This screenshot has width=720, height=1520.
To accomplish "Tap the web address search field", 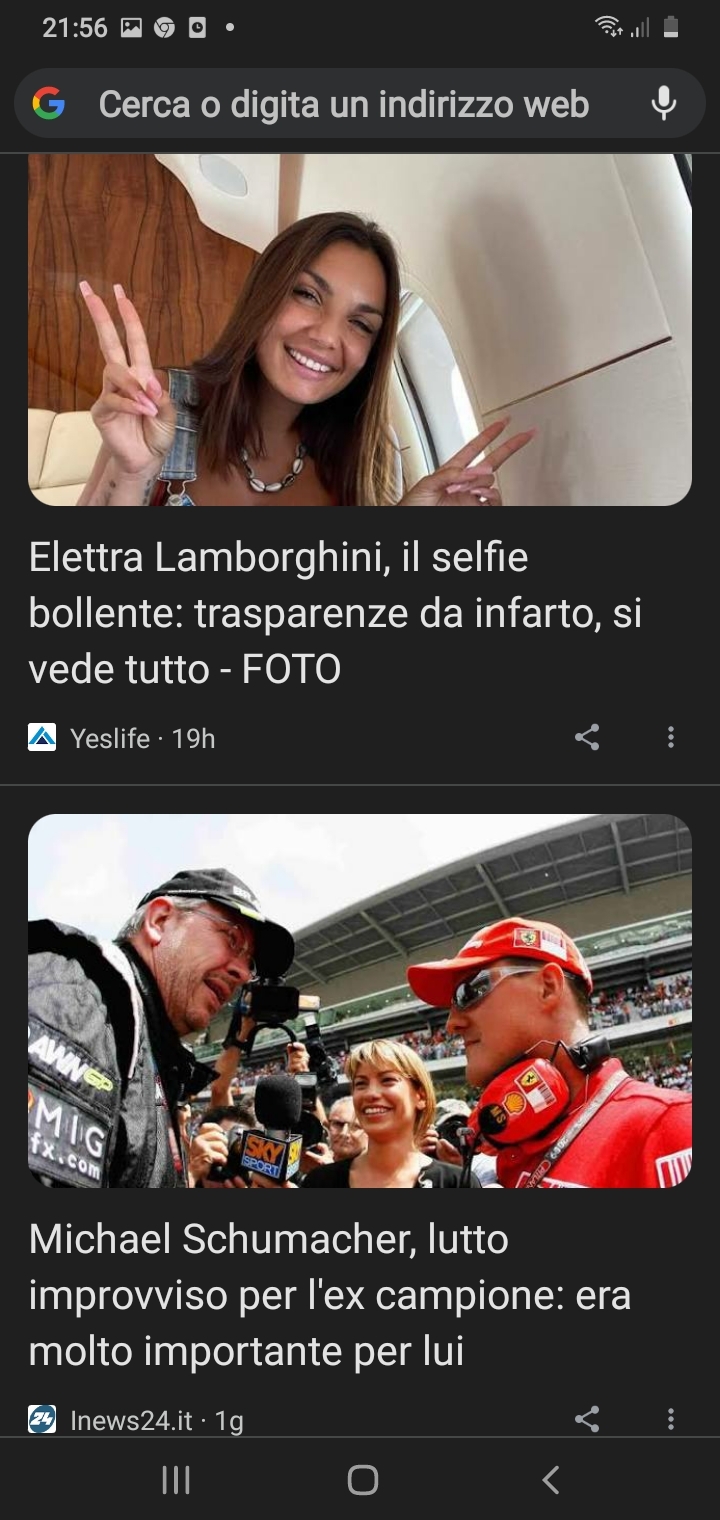I will [x=343, y=104].
